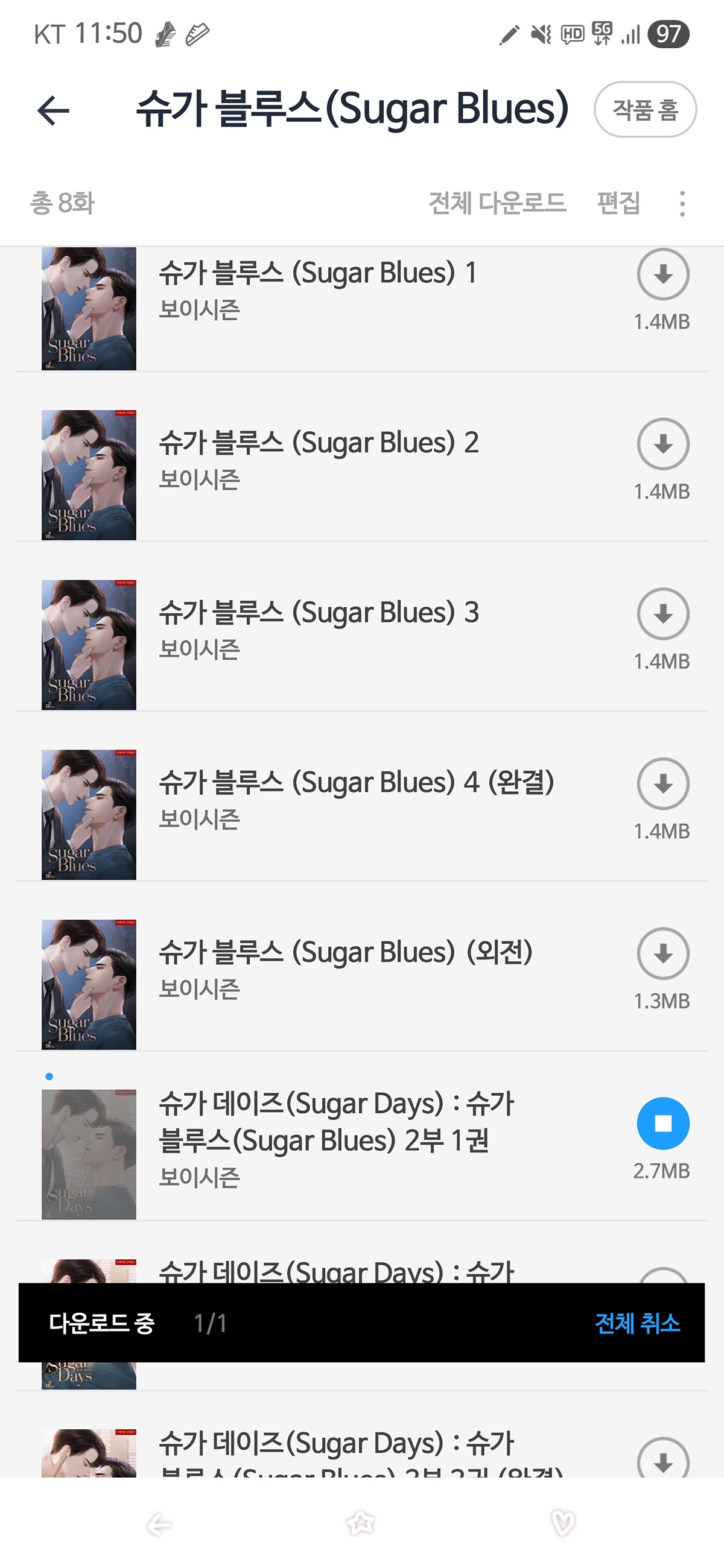
Task: Cancel all downloads with 전체 취소
Action: pos(637,1324)
